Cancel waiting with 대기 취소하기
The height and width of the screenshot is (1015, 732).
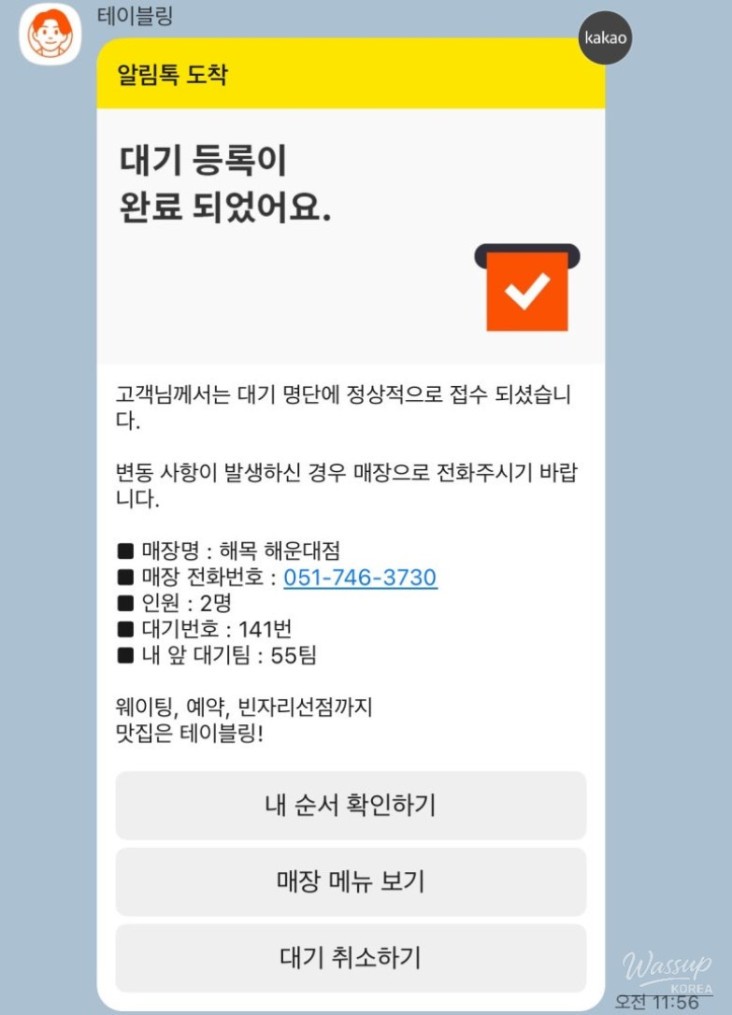350,958
